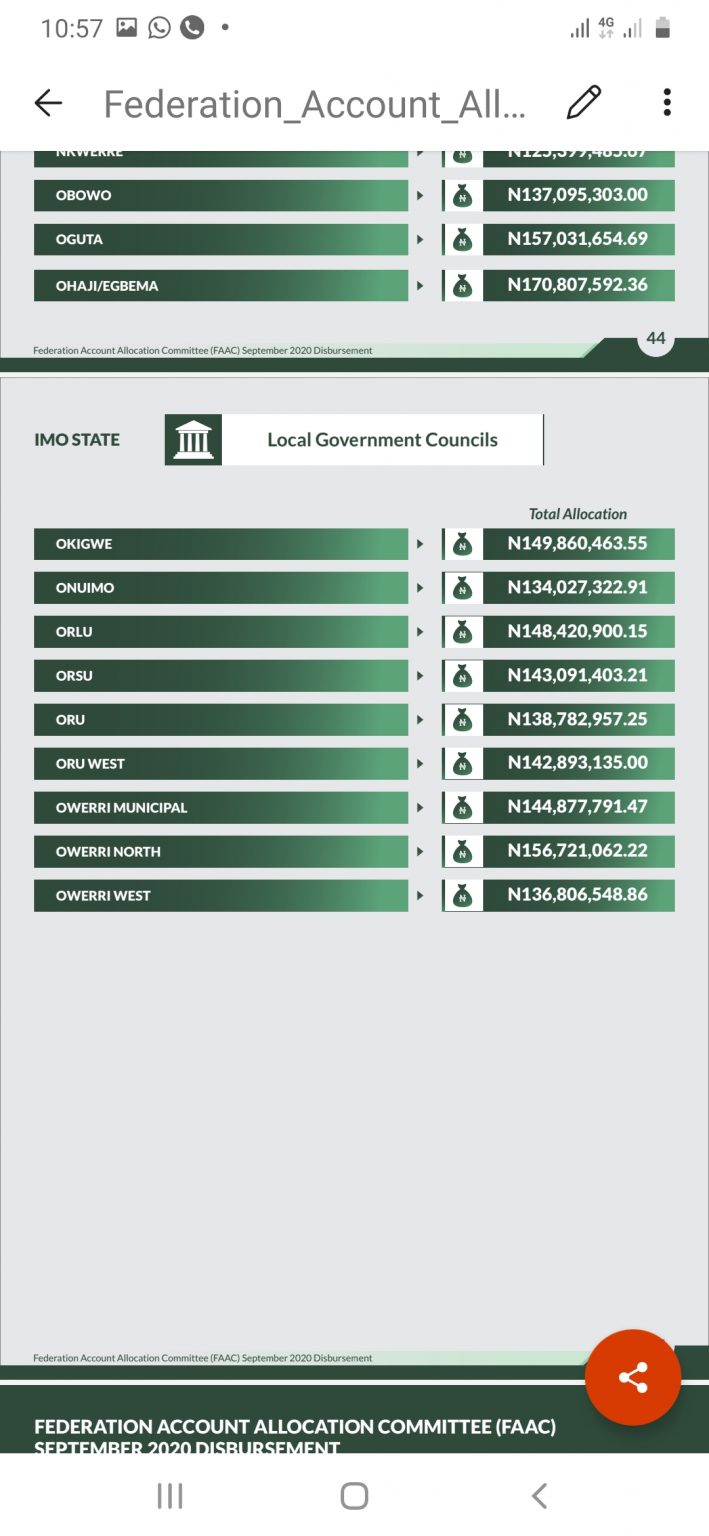Open the three-dot overflow menu
This screenshot has height=1536, width=709.
667,102
